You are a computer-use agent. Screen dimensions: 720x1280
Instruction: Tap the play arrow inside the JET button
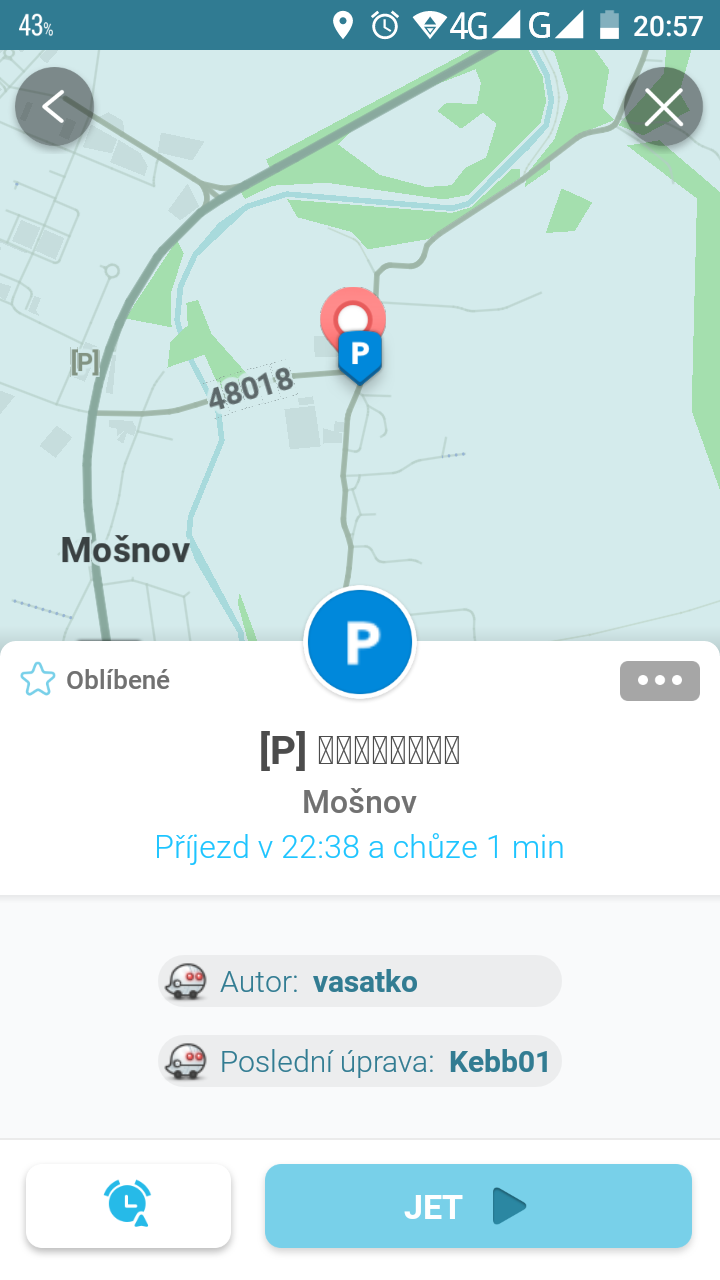[510, 1206]
